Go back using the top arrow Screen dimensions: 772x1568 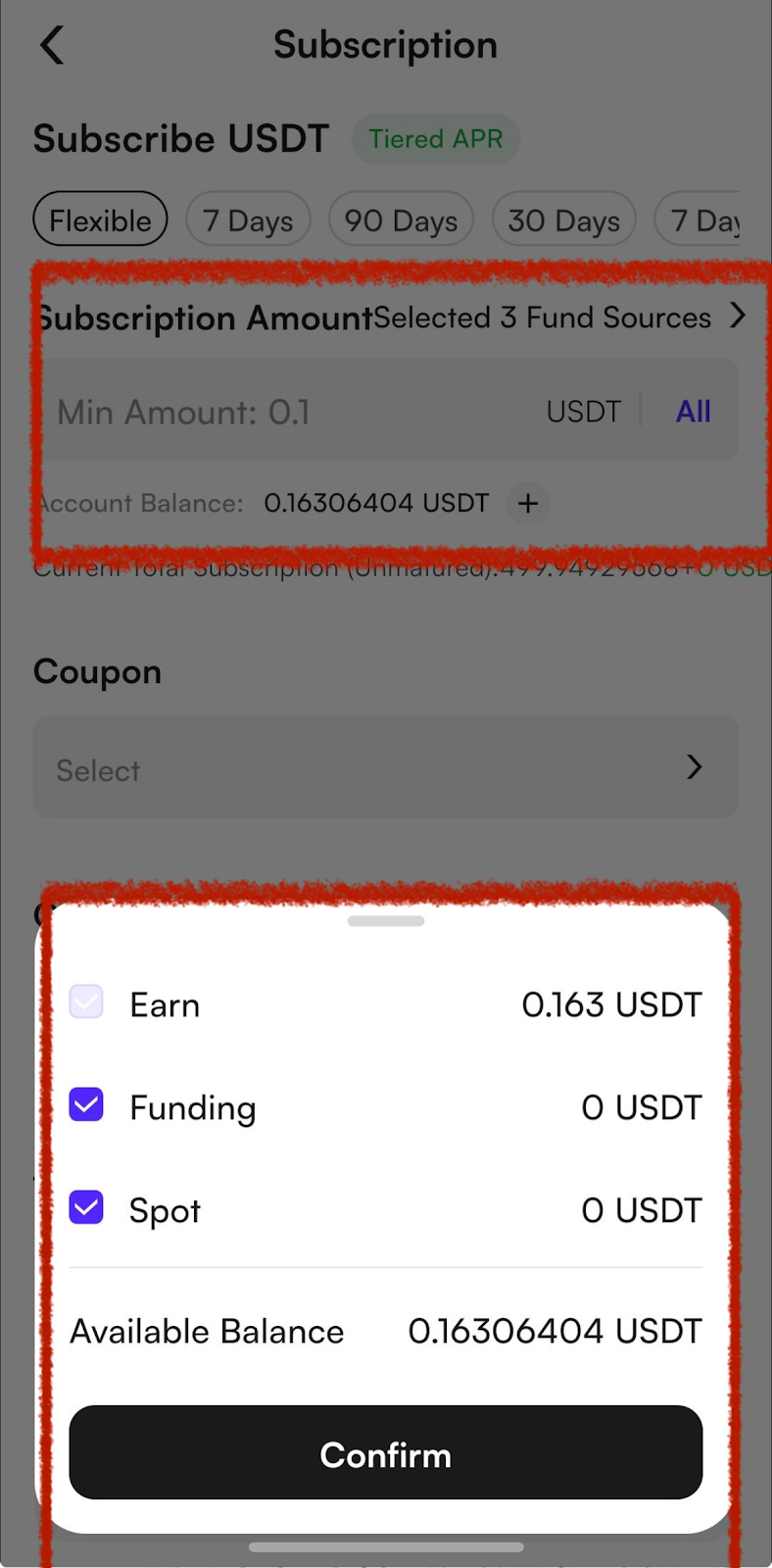pyautogui.click(x=52, y=45)
